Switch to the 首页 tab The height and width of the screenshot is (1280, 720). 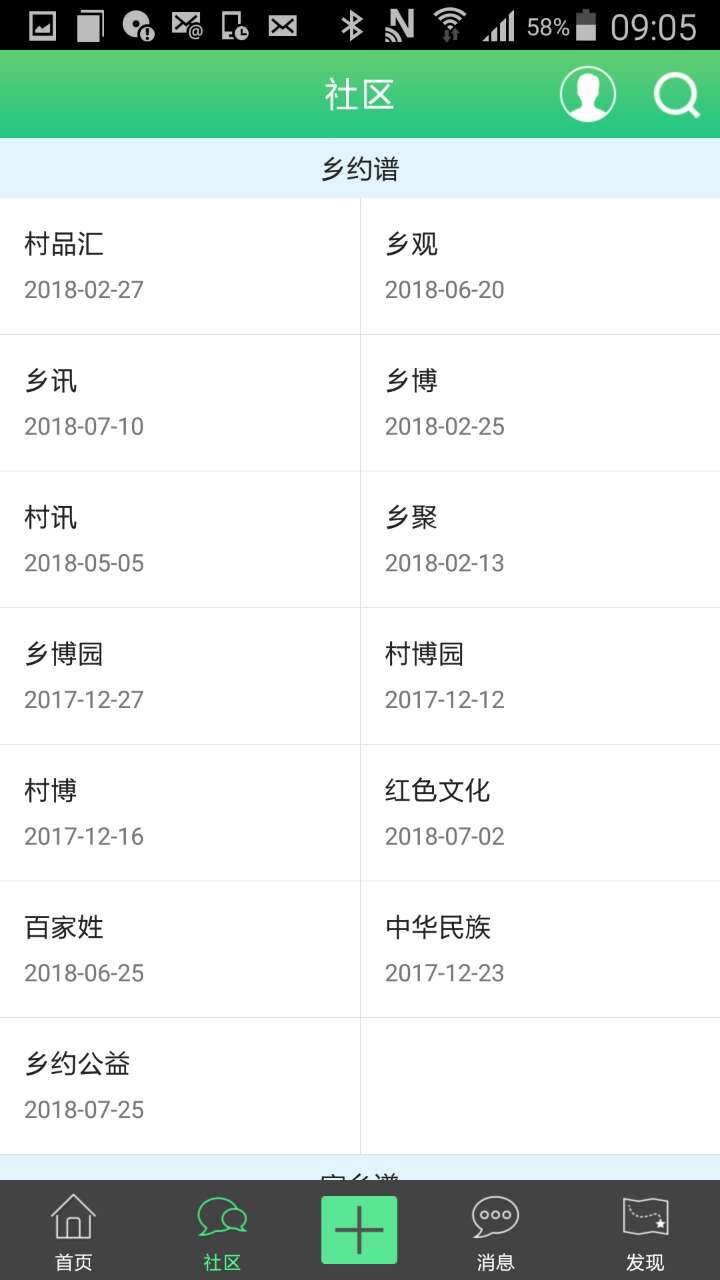pos(73,1232)
